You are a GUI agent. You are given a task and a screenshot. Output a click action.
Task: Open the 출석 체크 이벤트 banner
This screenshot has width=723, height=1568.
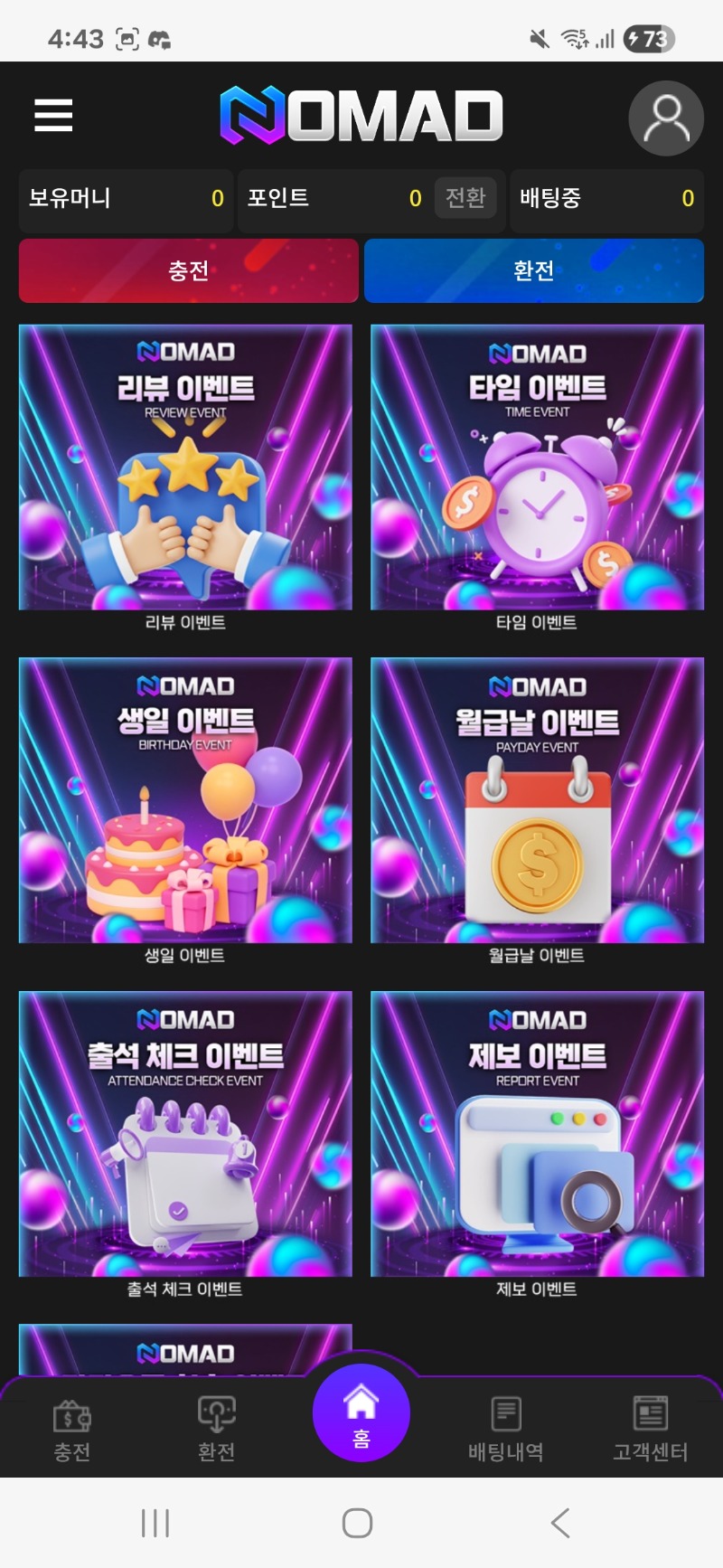184,1133
